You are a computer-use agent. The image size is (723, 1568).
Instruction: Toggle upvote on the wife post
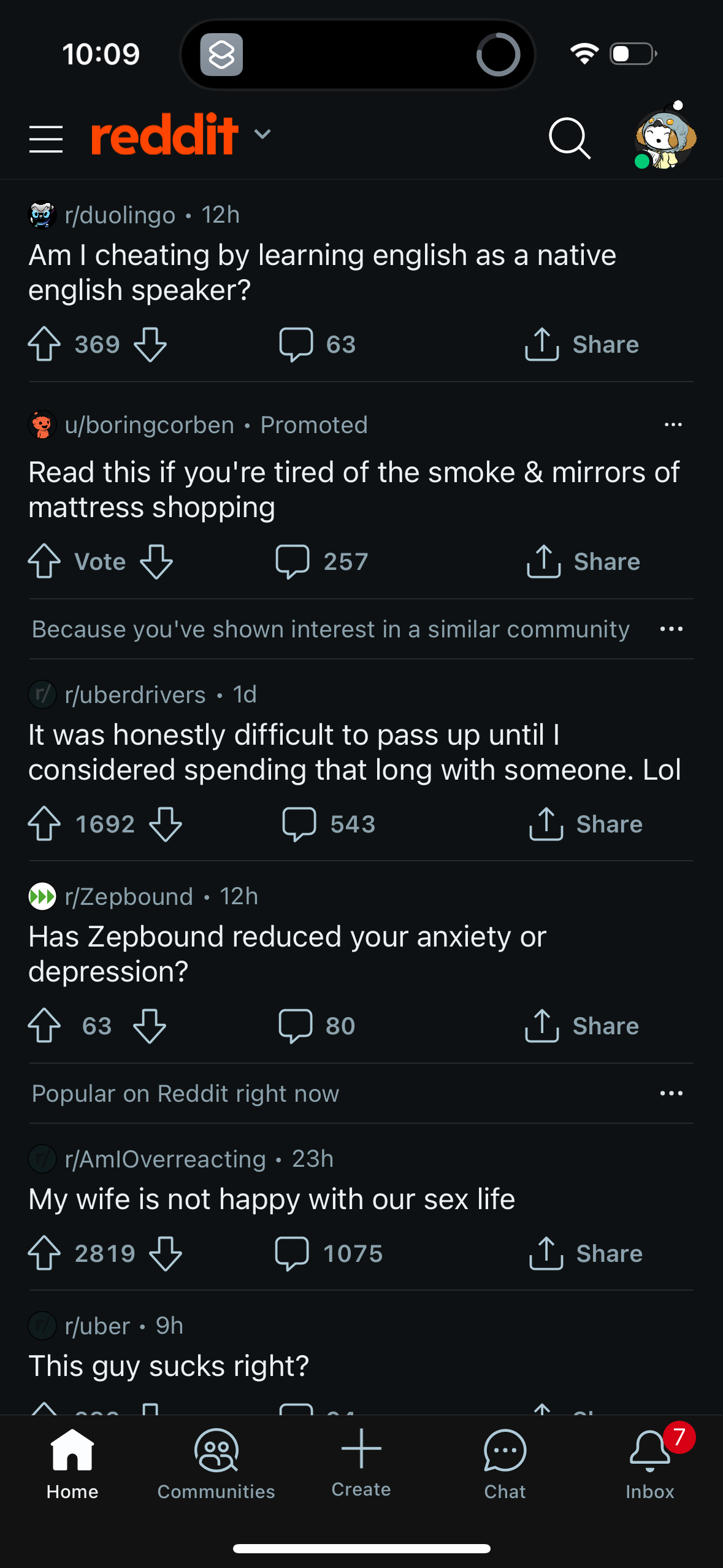point(43,1253)
